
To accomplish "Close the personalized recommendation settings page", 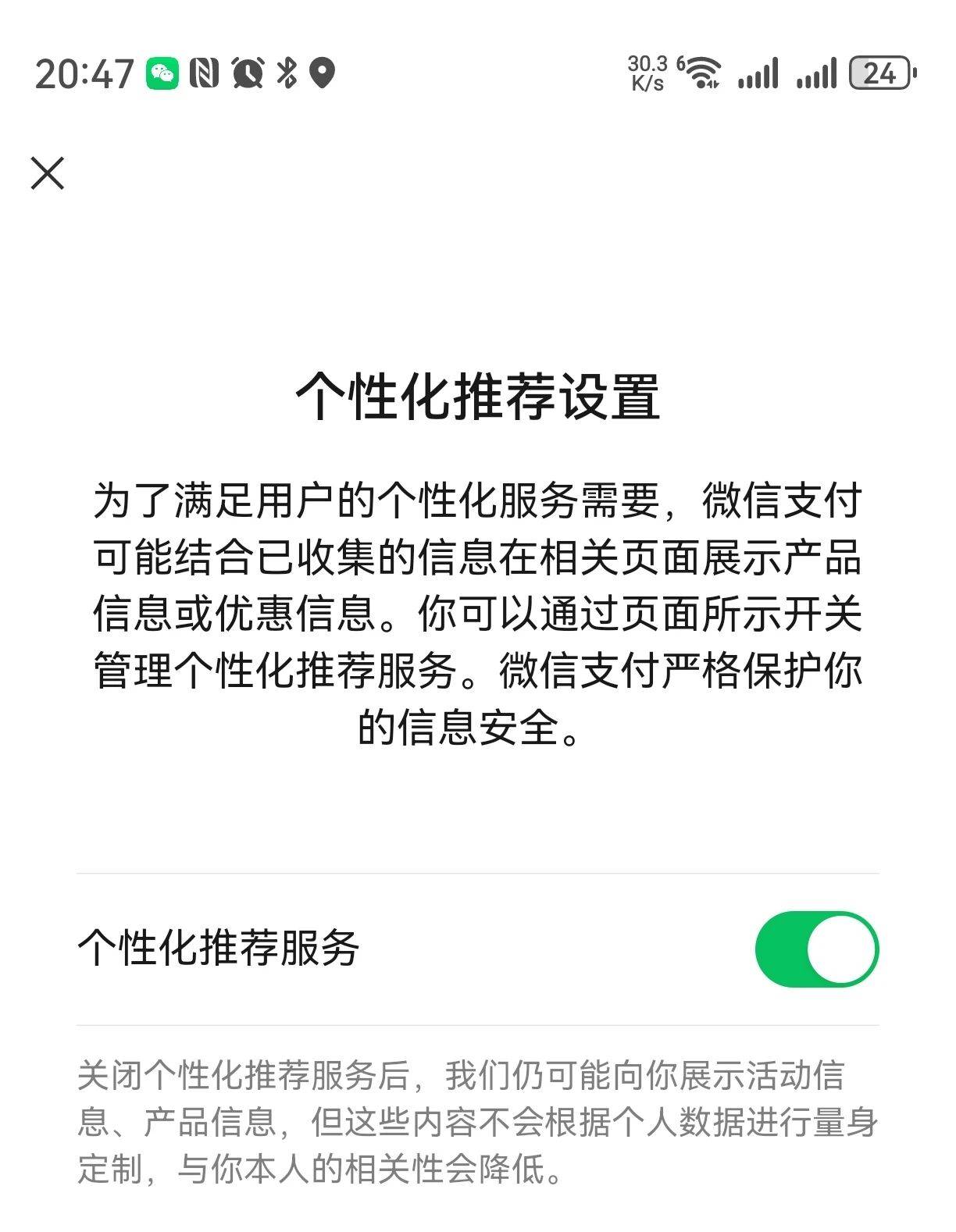I will point(48,173).
